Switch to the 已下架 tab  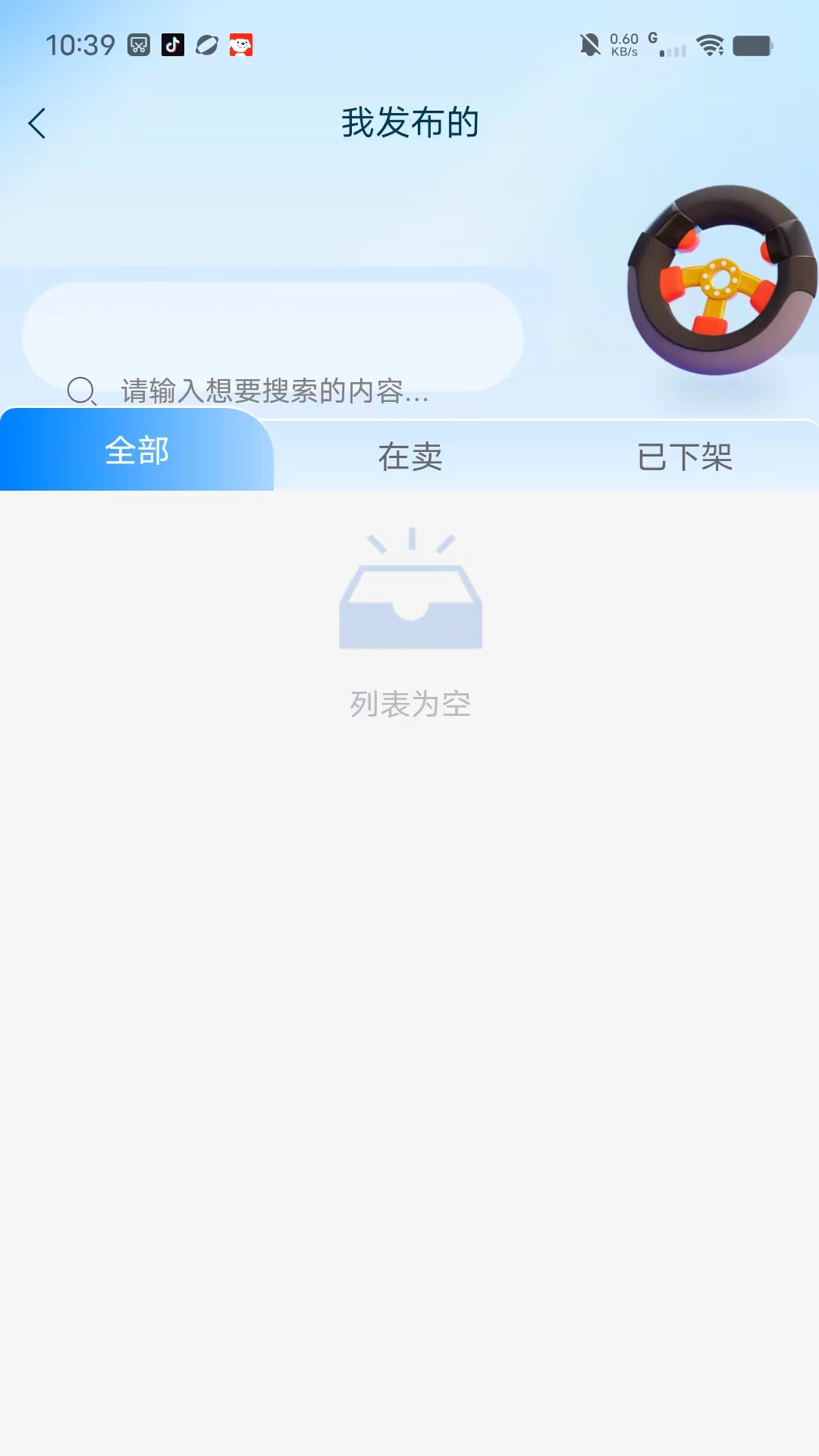[684, 457]
